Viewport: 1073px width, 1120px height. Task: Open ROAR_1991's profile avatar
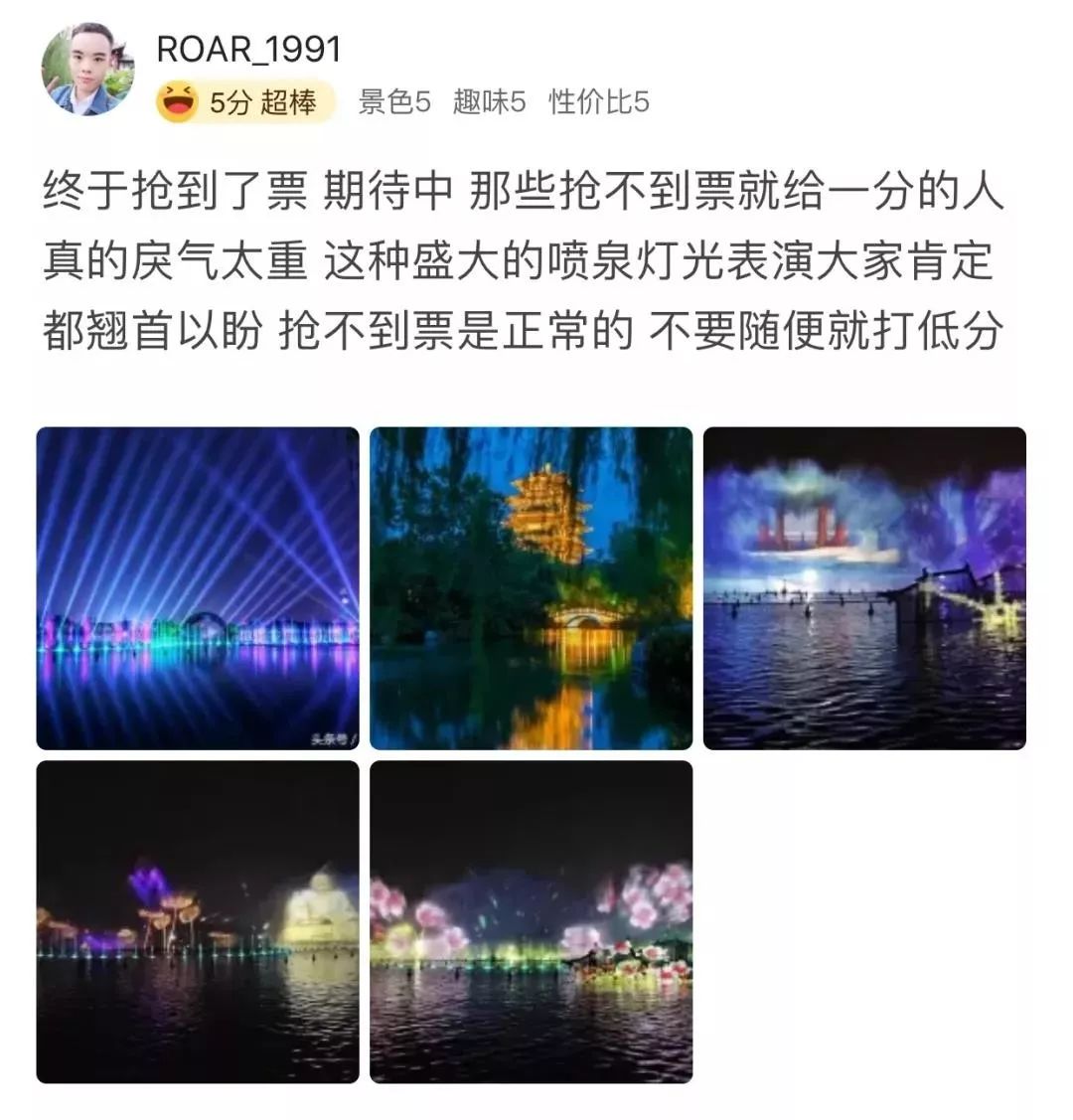[x=87, y=70]
